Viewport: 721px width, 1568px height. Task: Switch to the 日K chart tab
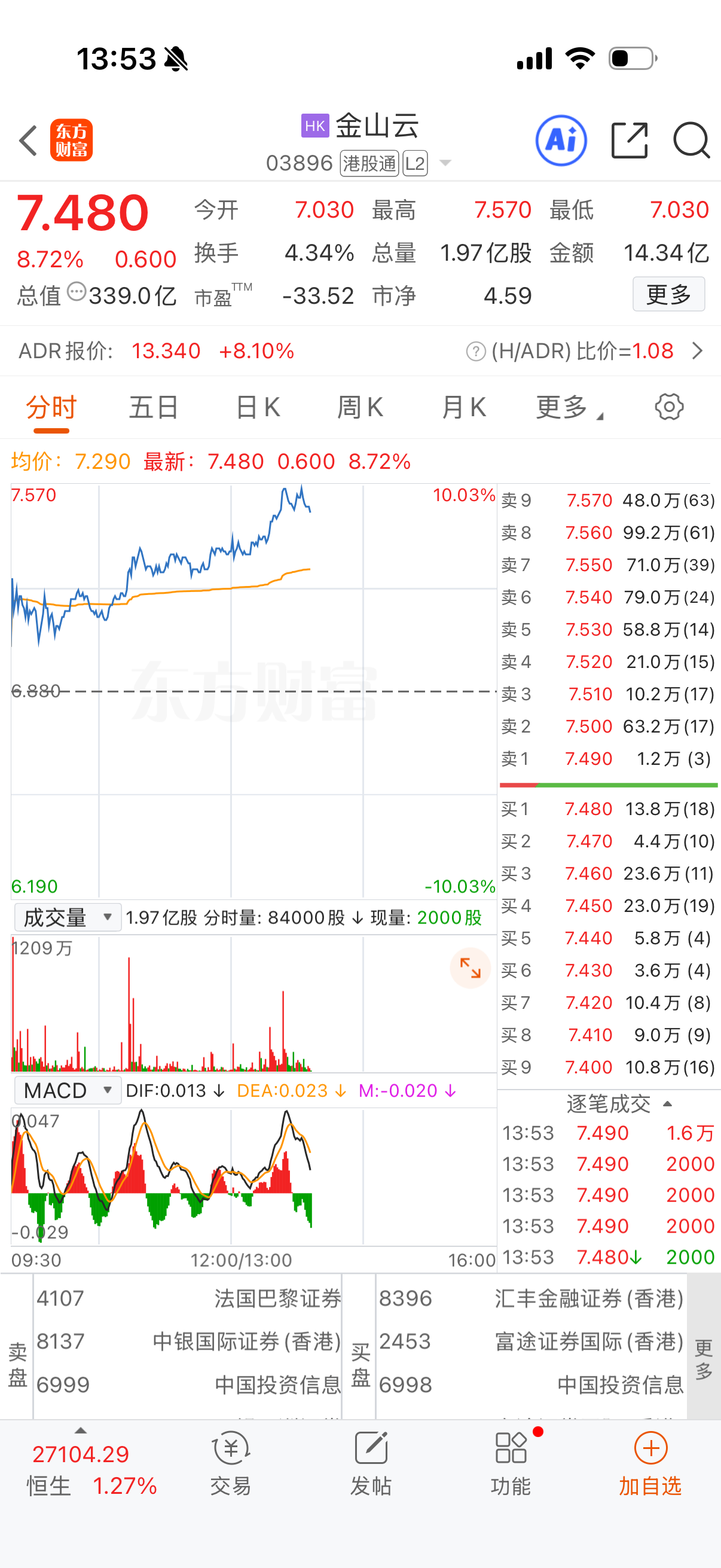tap(258, 407)
